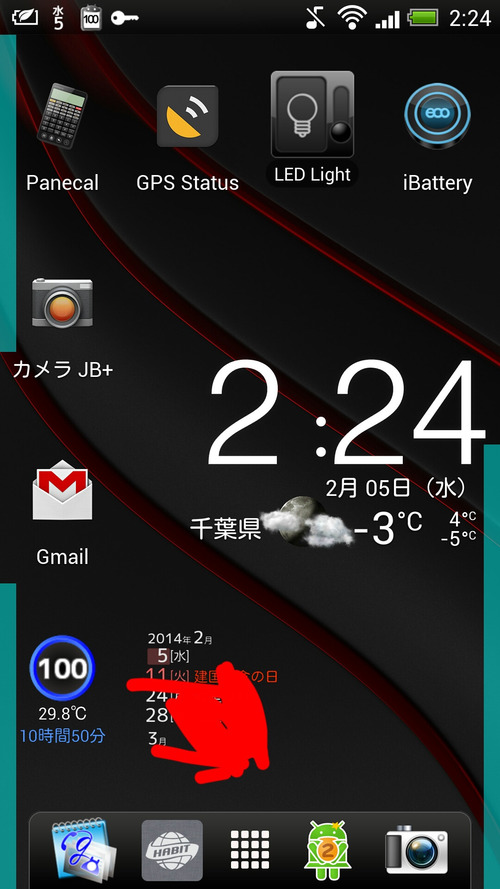Tap the 2:24 clock widget
This screenshot has width=500, height=889.
346,413
